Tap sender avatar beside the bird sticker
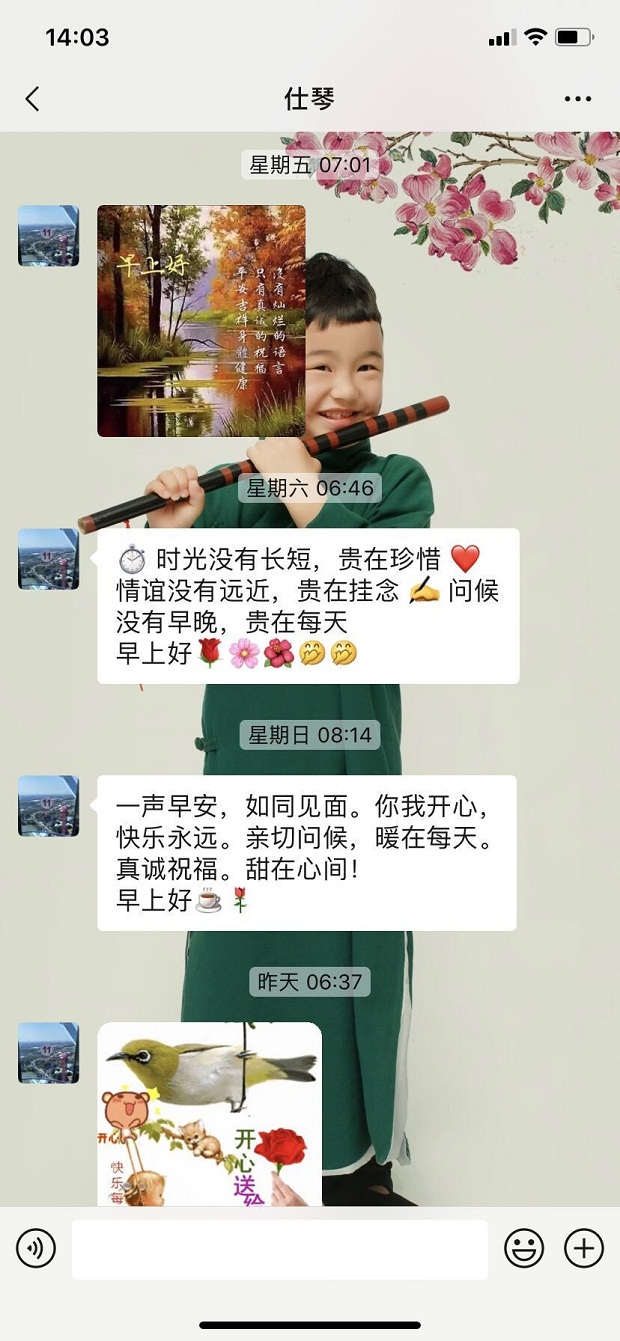The height and width of the screenshot is (1341, 620). point(48,1053)
